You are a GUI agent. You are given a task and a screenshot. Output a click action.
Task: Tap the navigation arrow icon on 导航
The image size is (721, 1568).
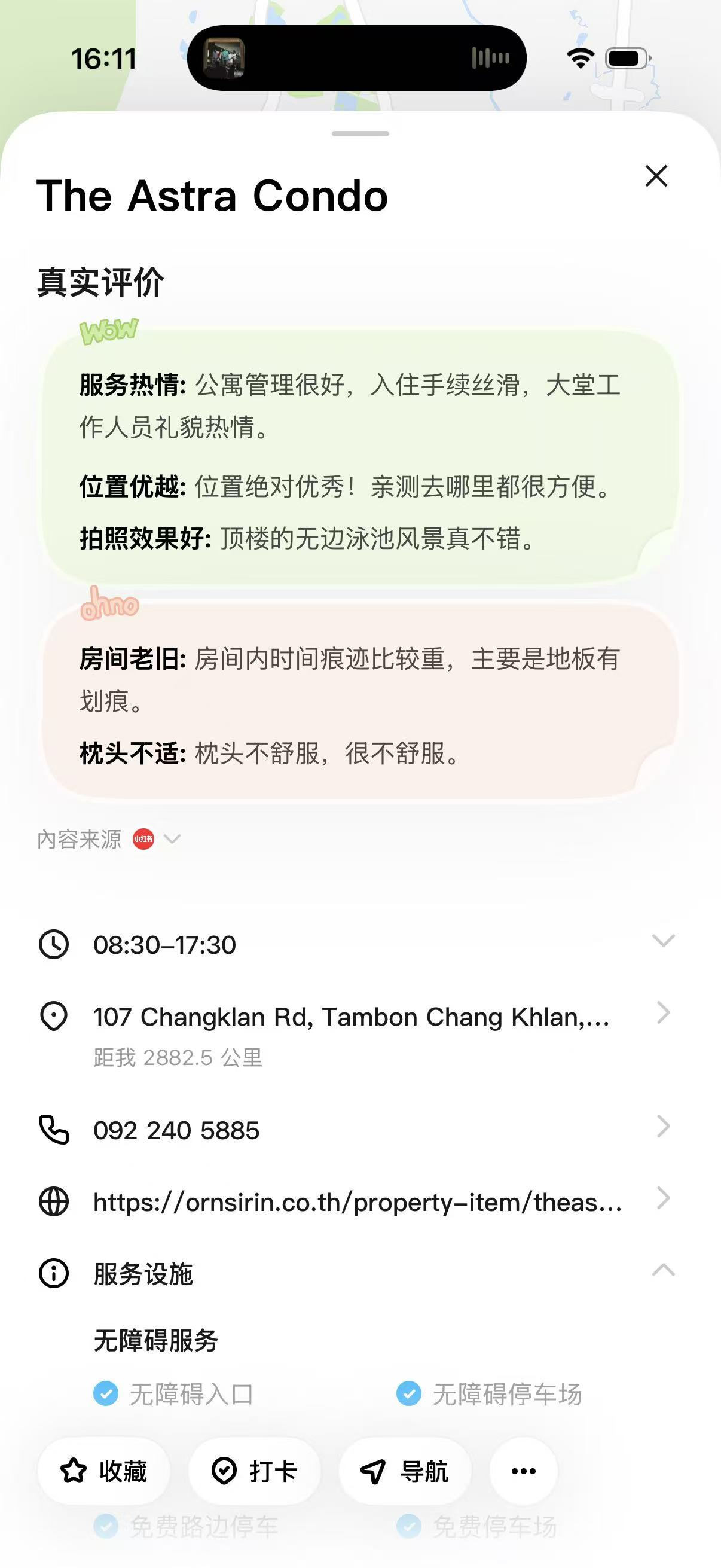click(x=374, y=1472)
